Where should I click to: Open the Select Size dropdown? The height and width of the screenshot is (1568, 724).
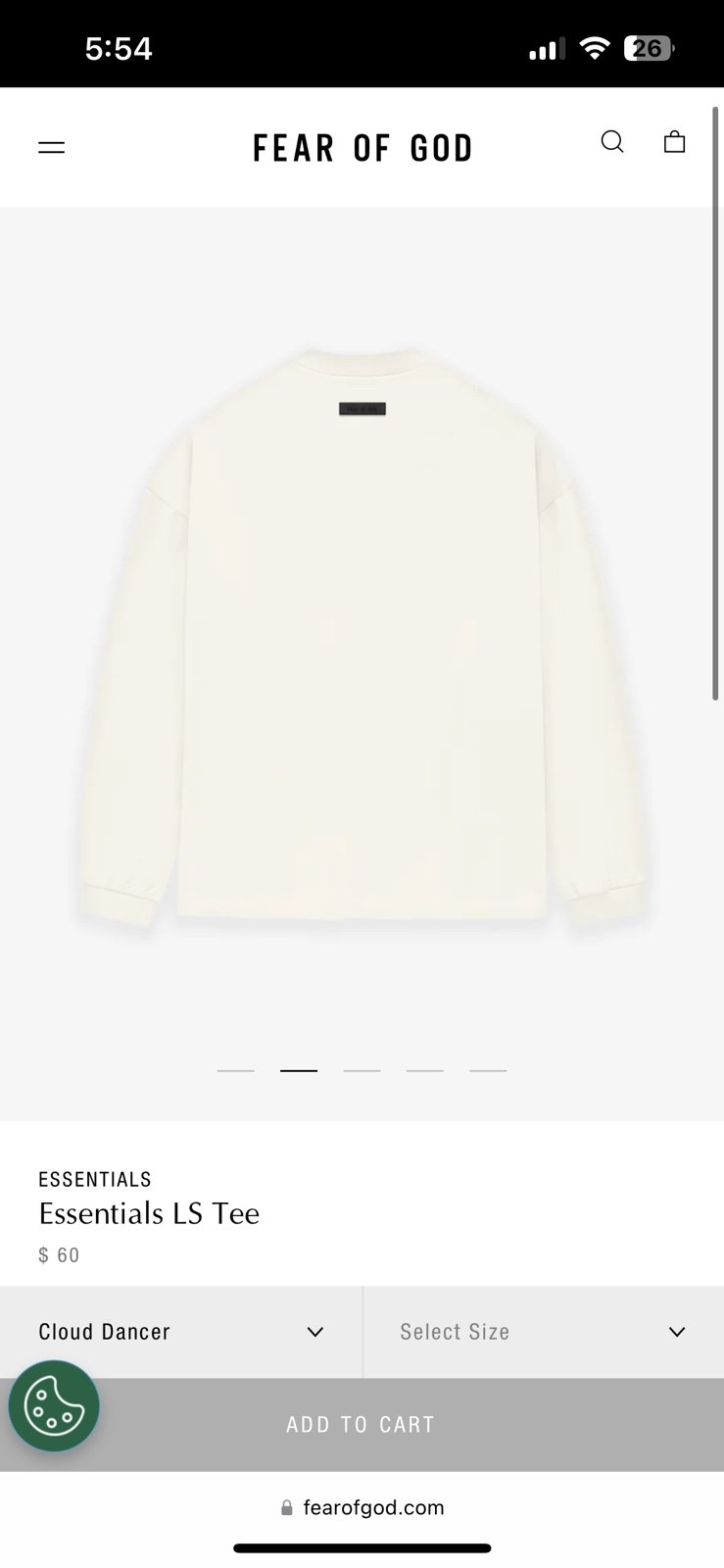click(544, 1332)
